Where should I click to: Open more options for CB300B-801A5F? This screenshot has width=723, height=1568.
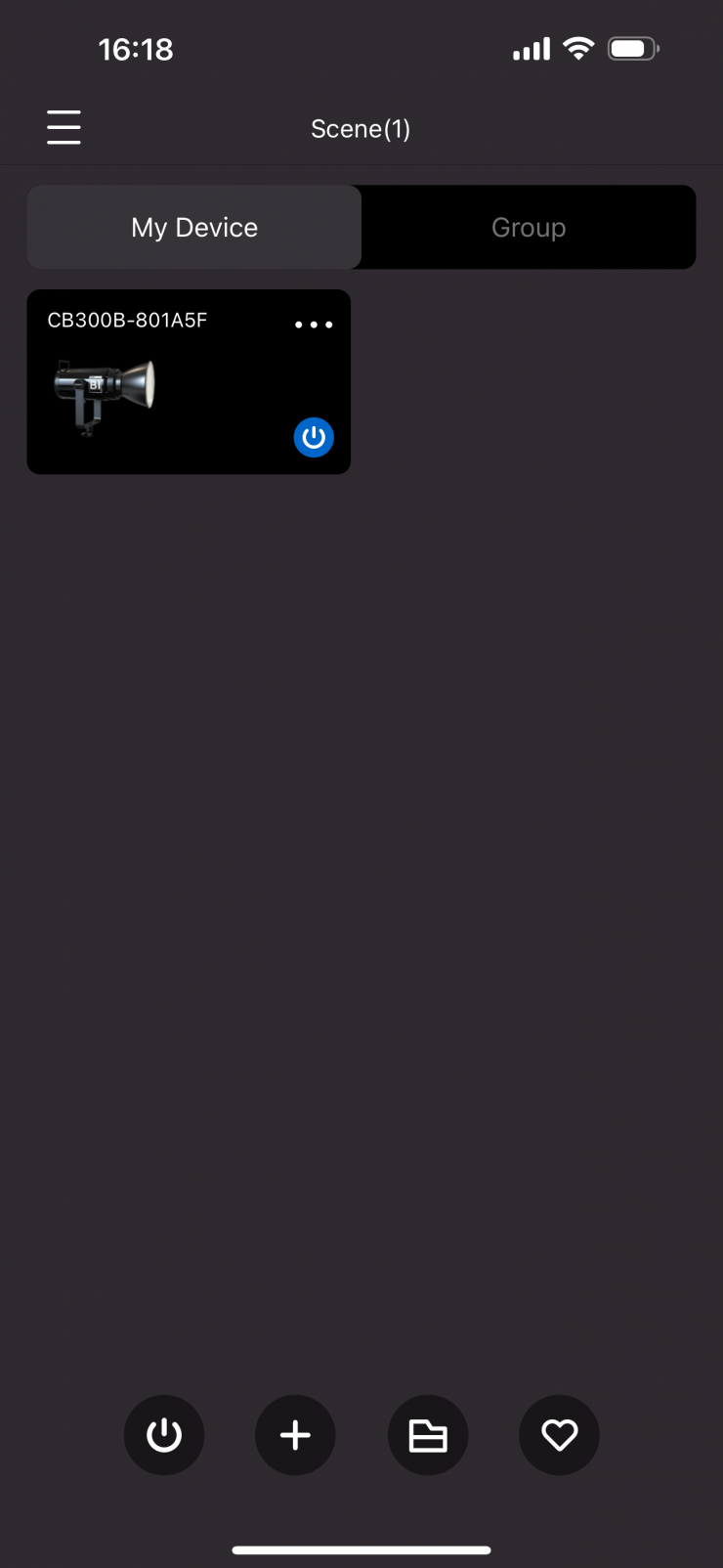tap(314, 325)
